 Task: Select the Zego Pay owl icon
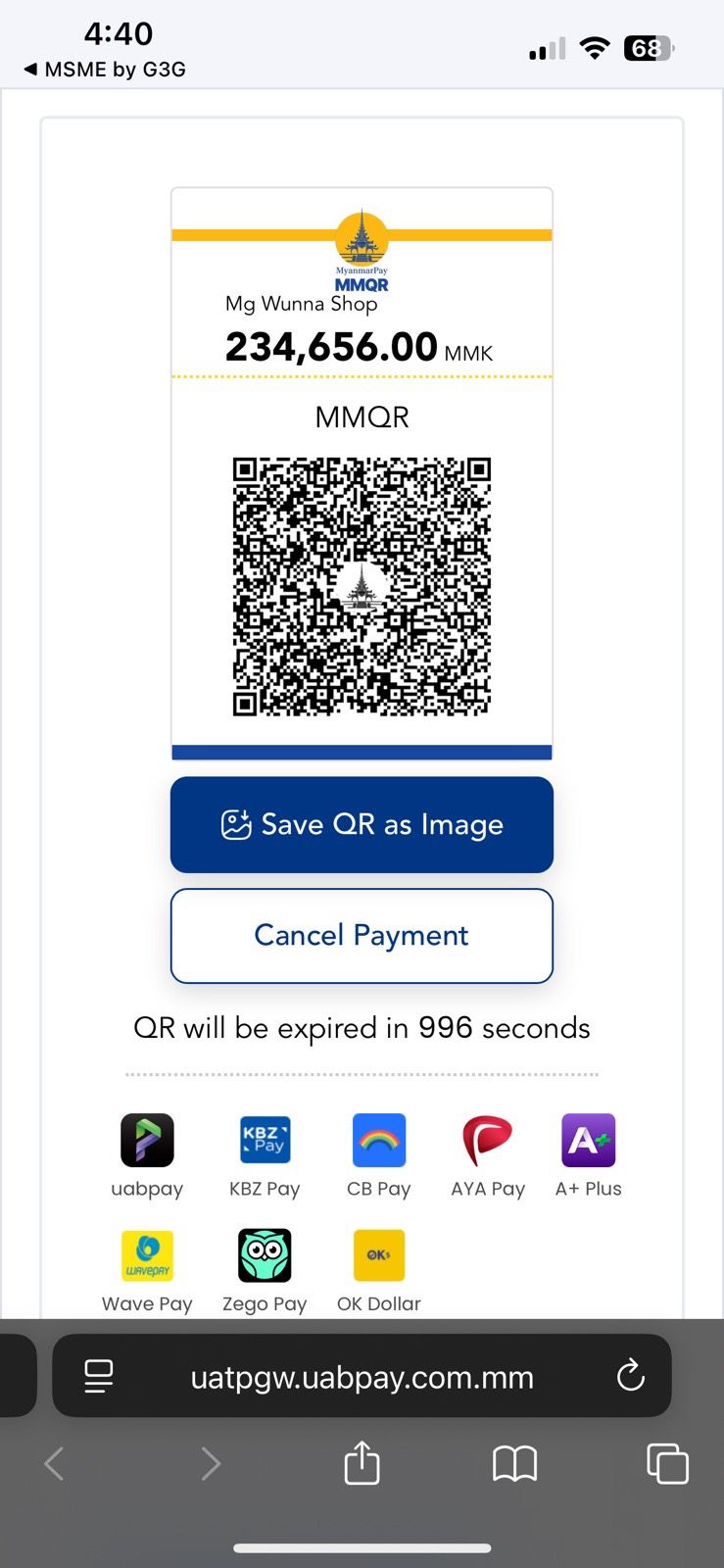click(264, 1254)
